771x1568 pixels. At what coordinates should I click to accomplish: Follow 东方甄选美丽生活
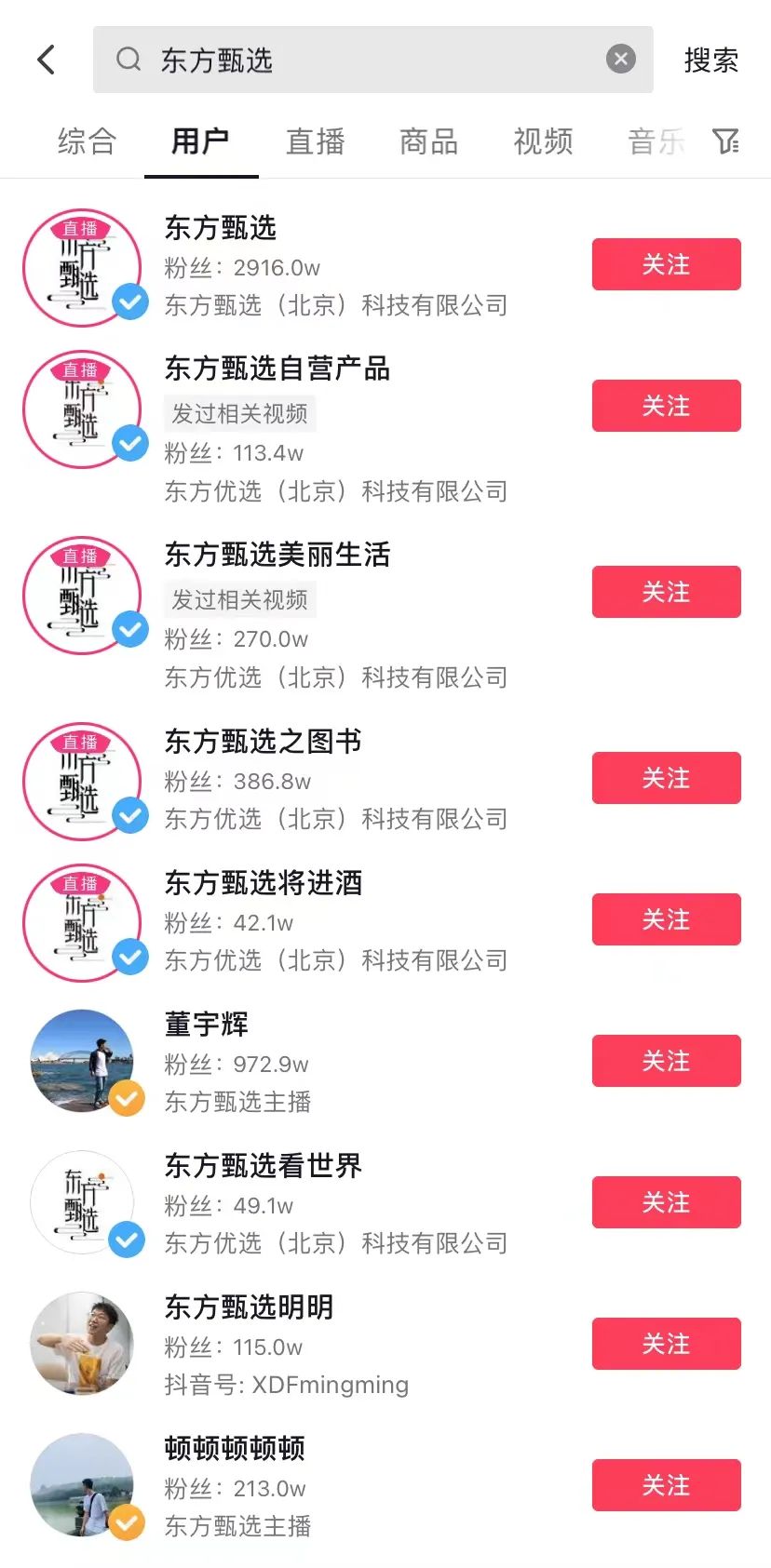pos(666,592)
